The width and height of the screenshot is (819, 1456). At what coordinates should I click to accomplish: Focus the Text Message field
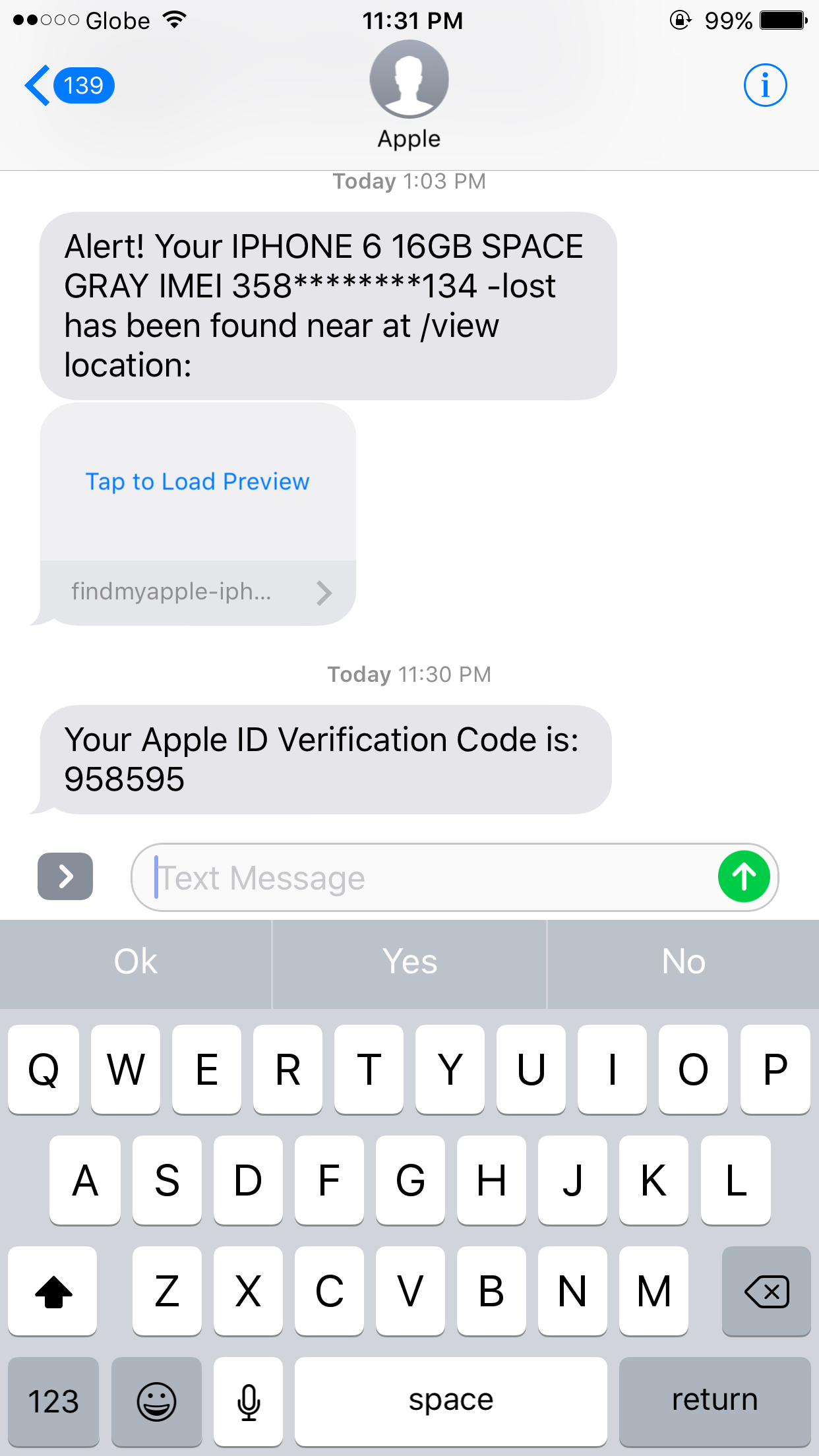[422, 878]
